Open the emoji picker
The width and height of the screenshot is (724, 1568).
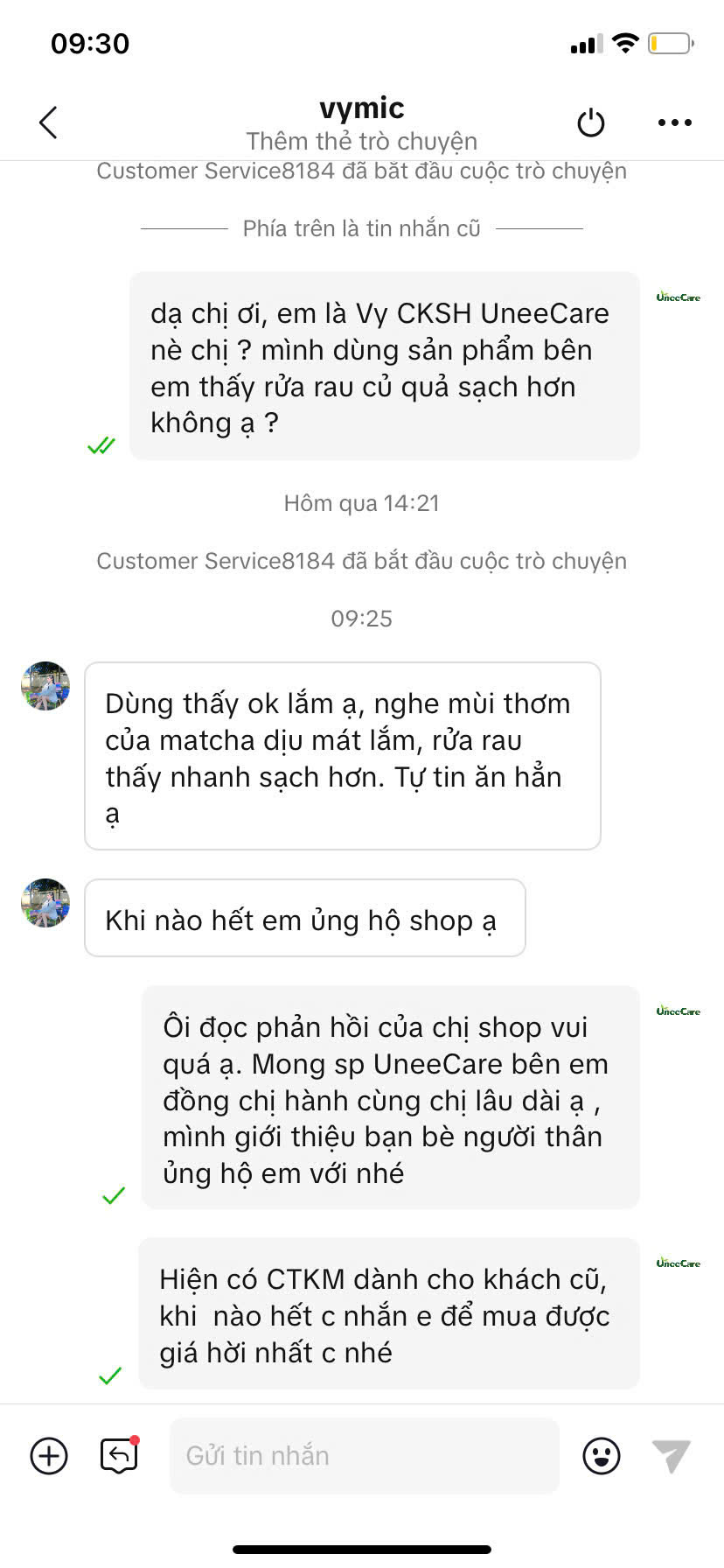click(602, 1455)
